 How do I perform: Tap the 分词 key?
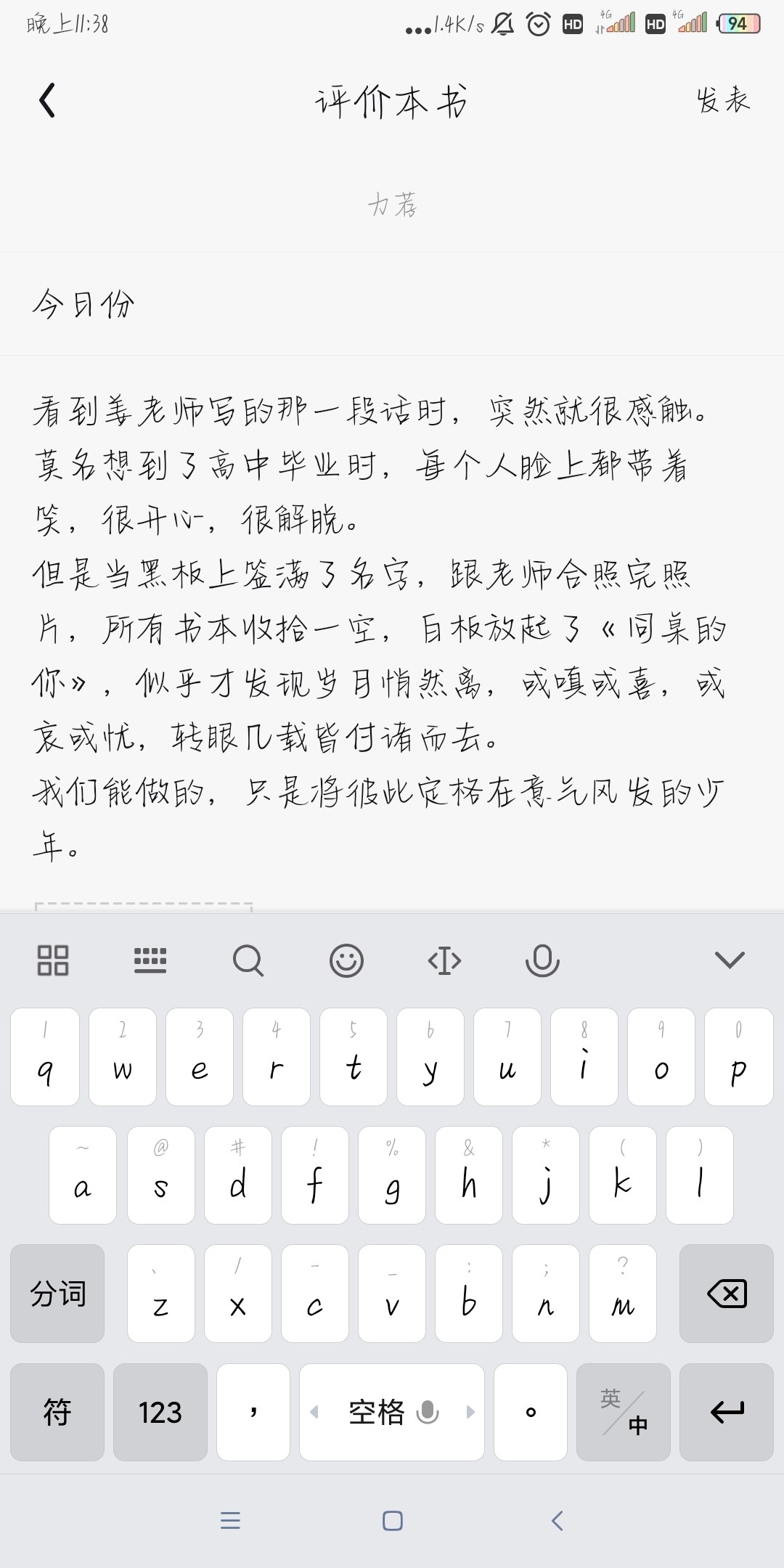[57, 1294]
